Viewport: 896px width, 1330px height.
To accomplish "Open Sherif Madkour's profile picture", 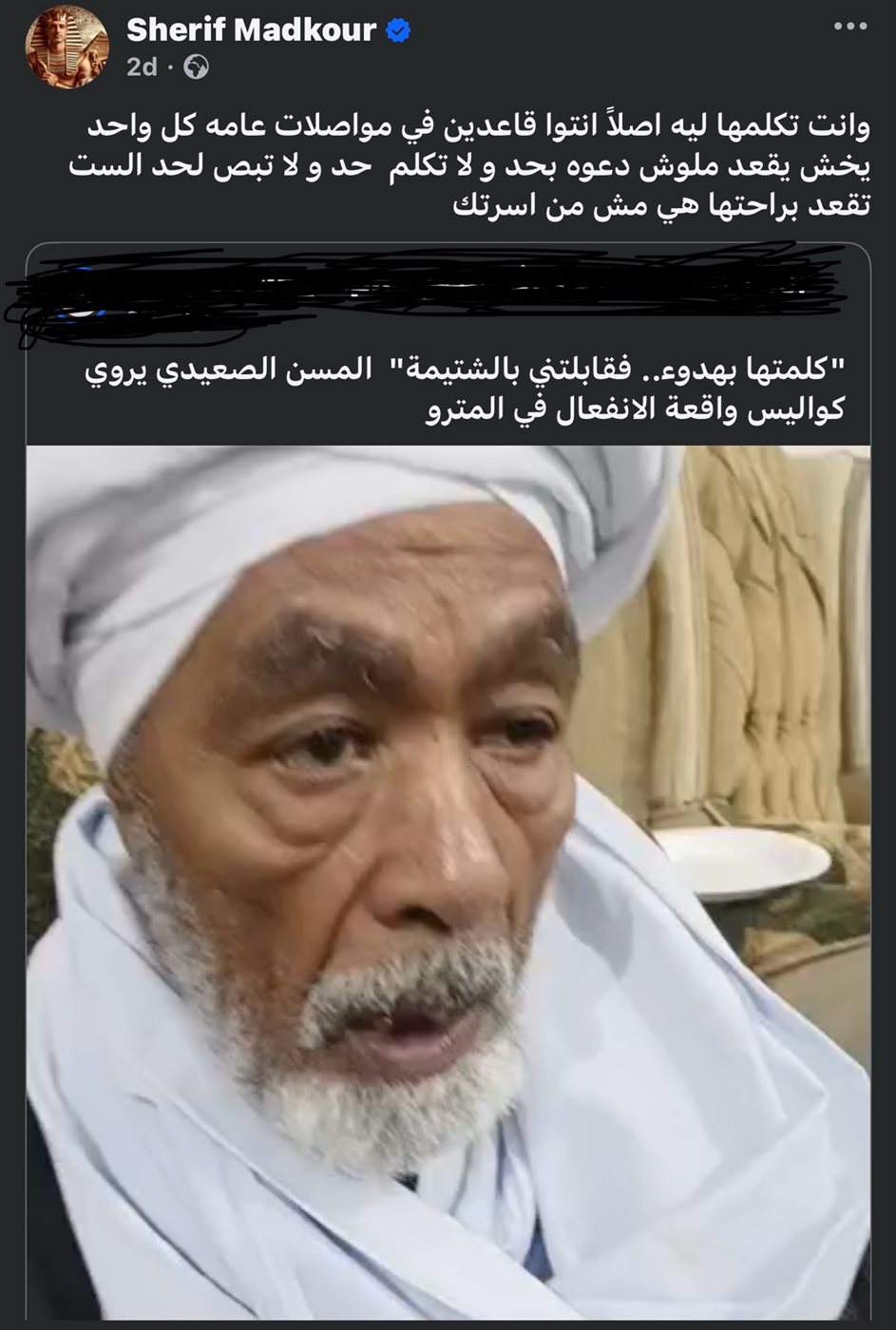I will click(67, 47).
